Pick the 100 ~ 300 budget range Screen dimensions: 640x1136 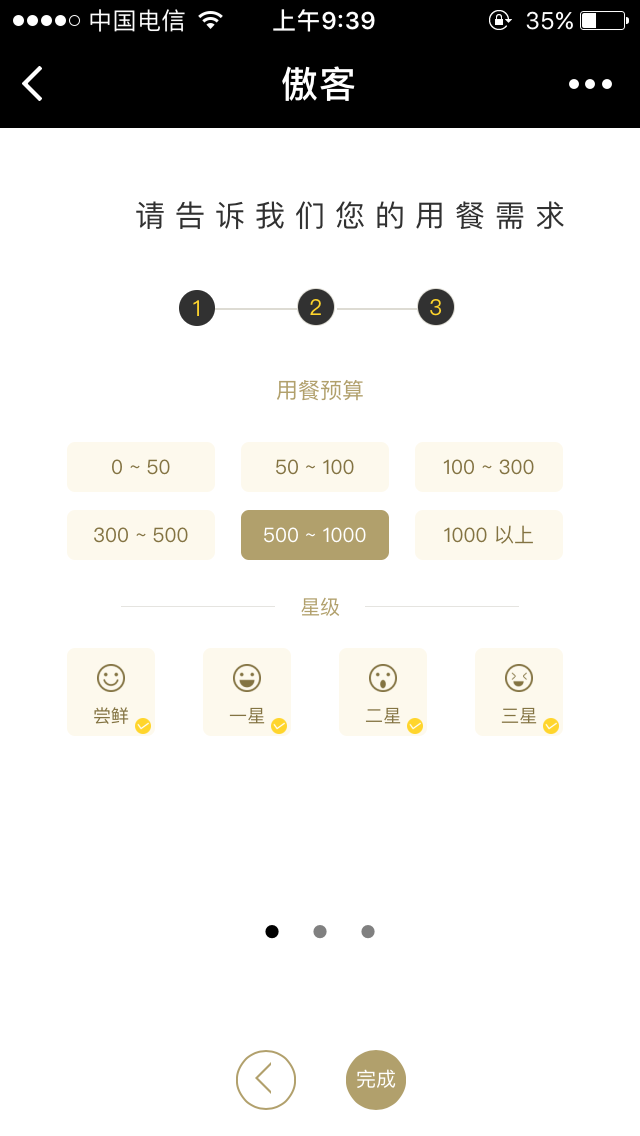tap(489, 467)
